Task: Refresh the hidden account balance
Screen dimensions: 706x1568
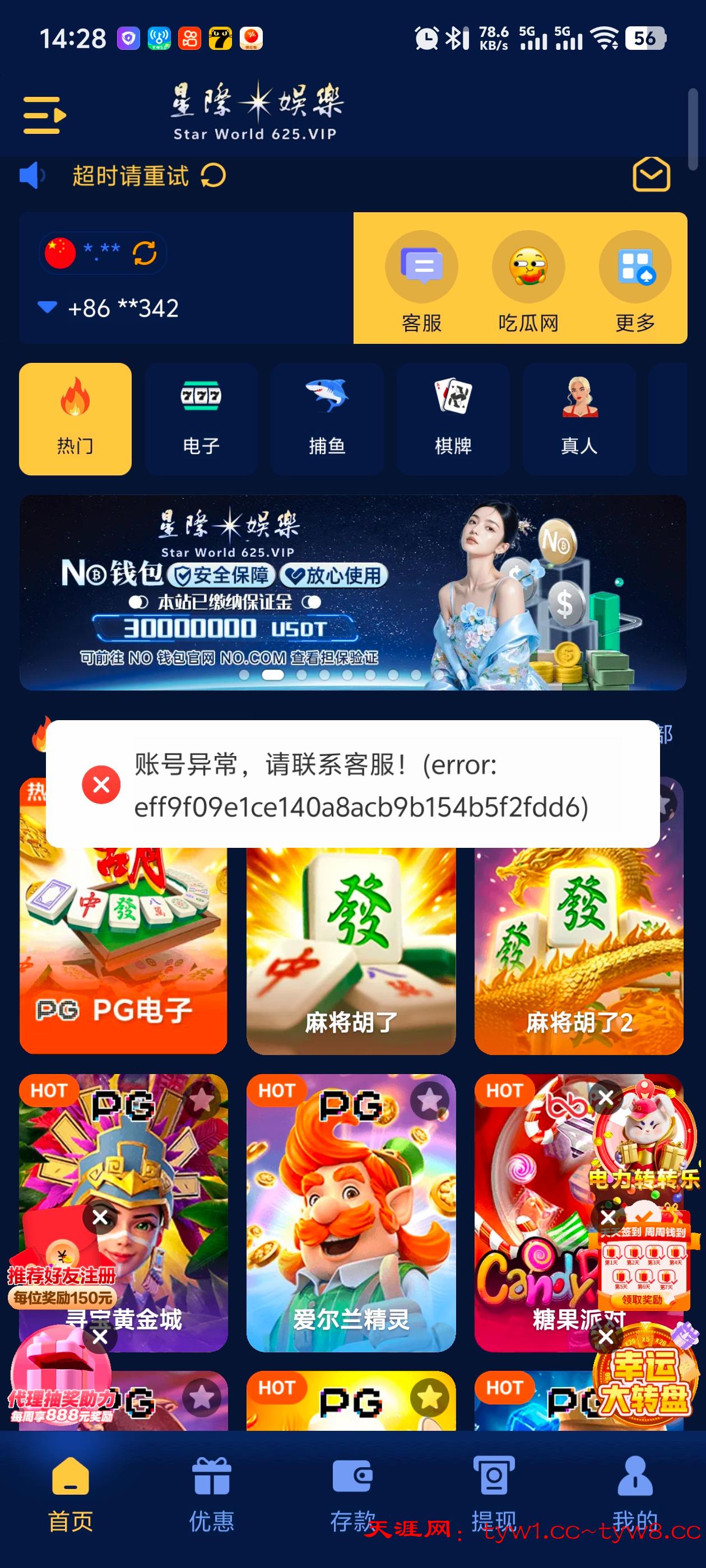Action: (x=145, y=253)
